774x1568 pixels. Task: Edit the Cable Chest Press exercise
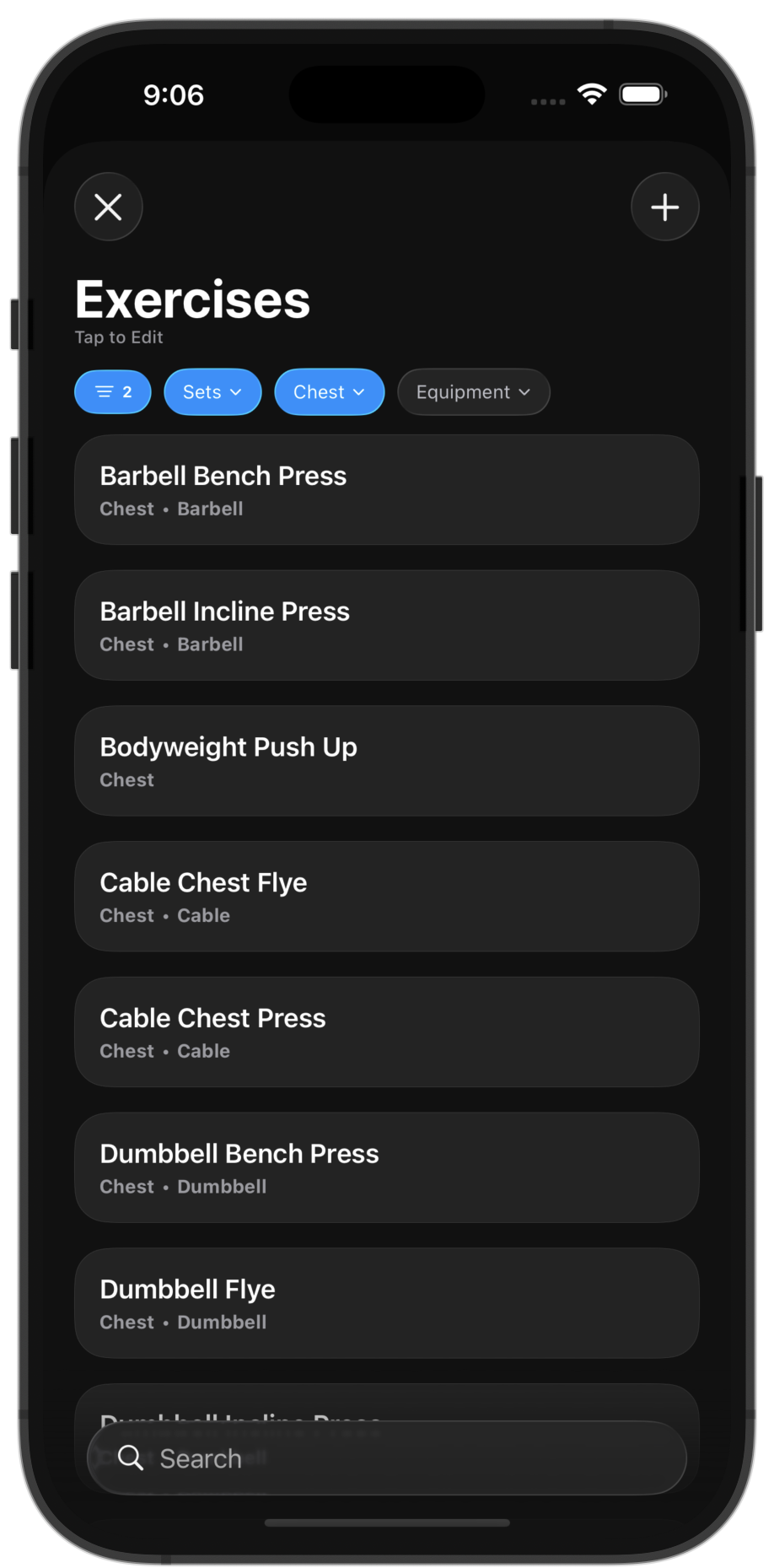tap(386, 1032)
